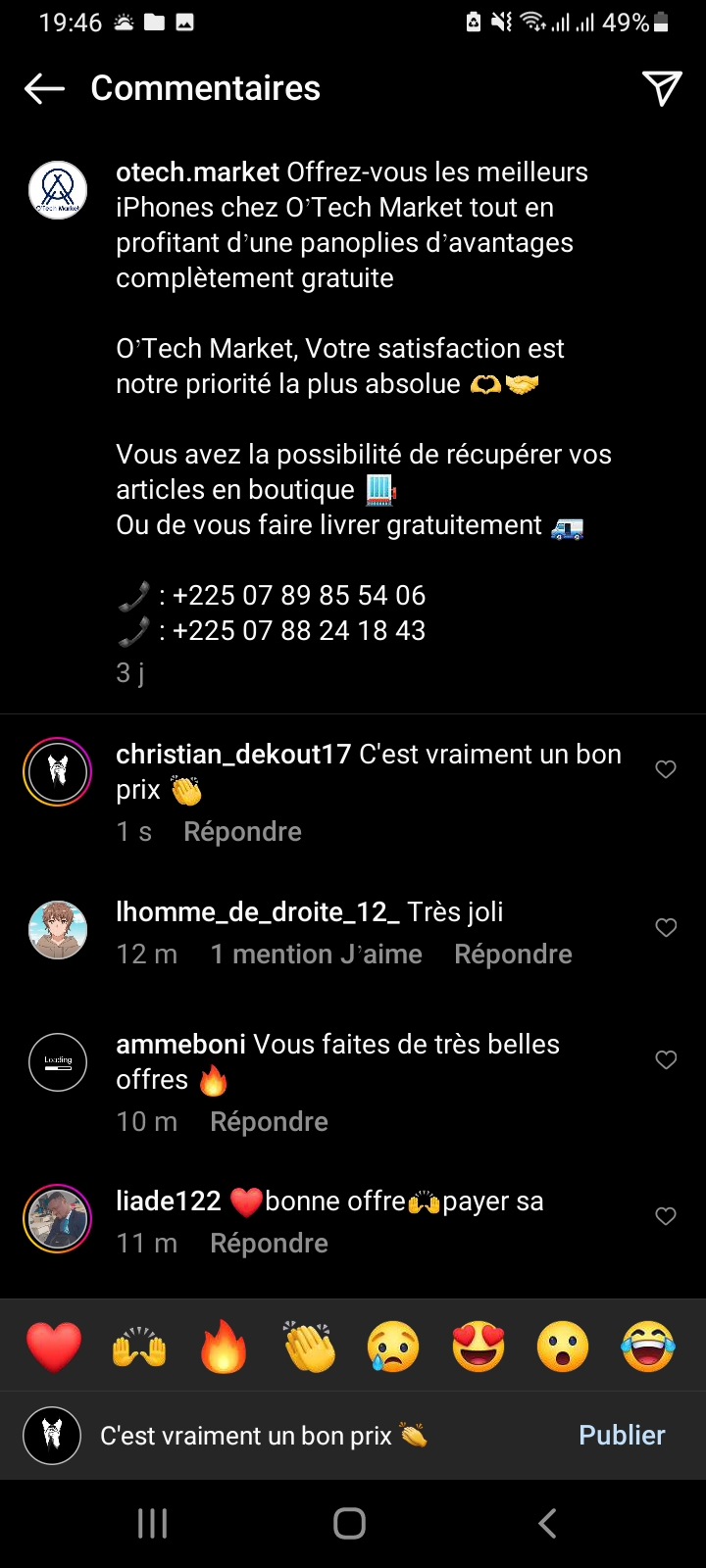
Task: Reply to christian_dekout17's comment
Action: coord(242,832)
